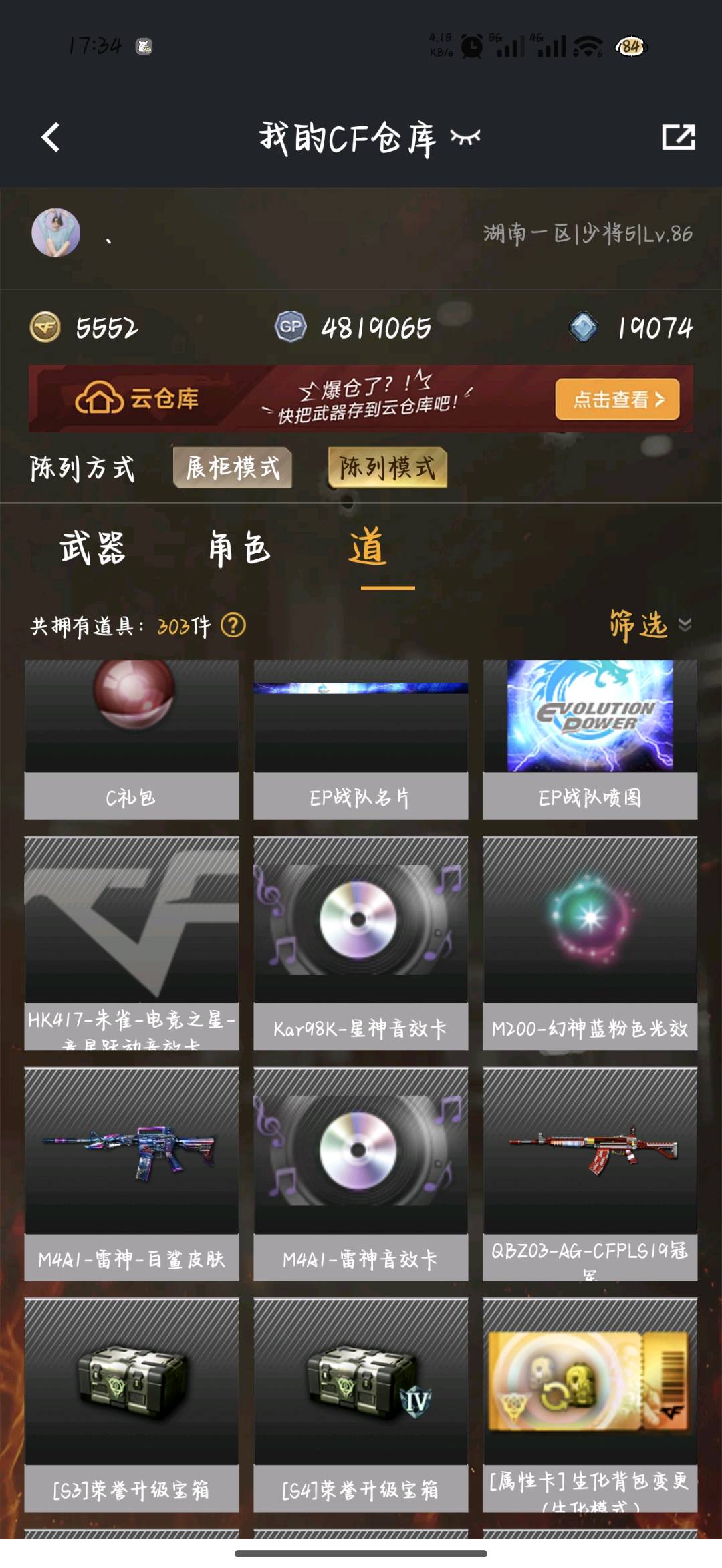The image size is (722, 1568).
Task: Open the C礼包 item
Action: pyautogui.click(x=132, y=739)
